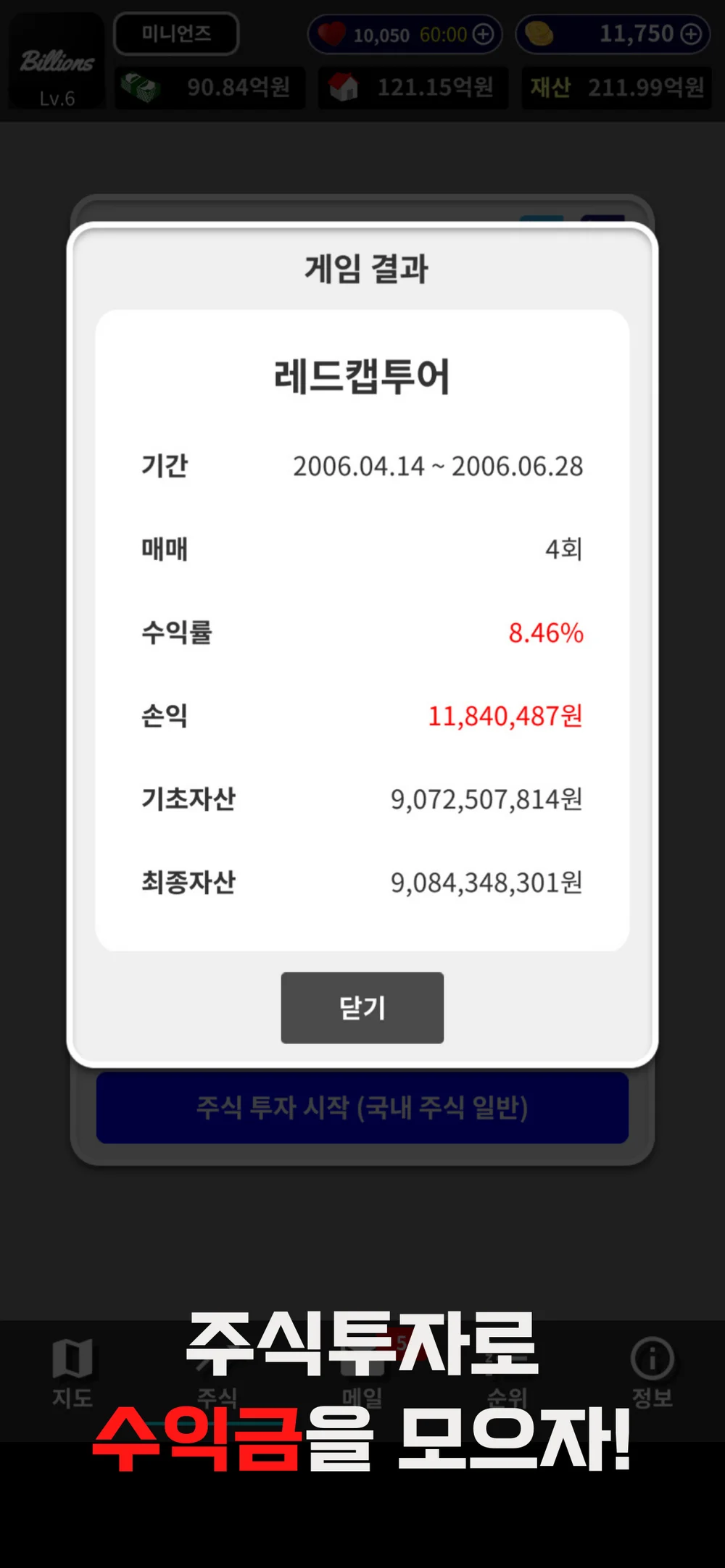Close the 게임 결과 dialog with 닫기
This screenshot has height=1568, width=725.
(x=362, y=1008)
